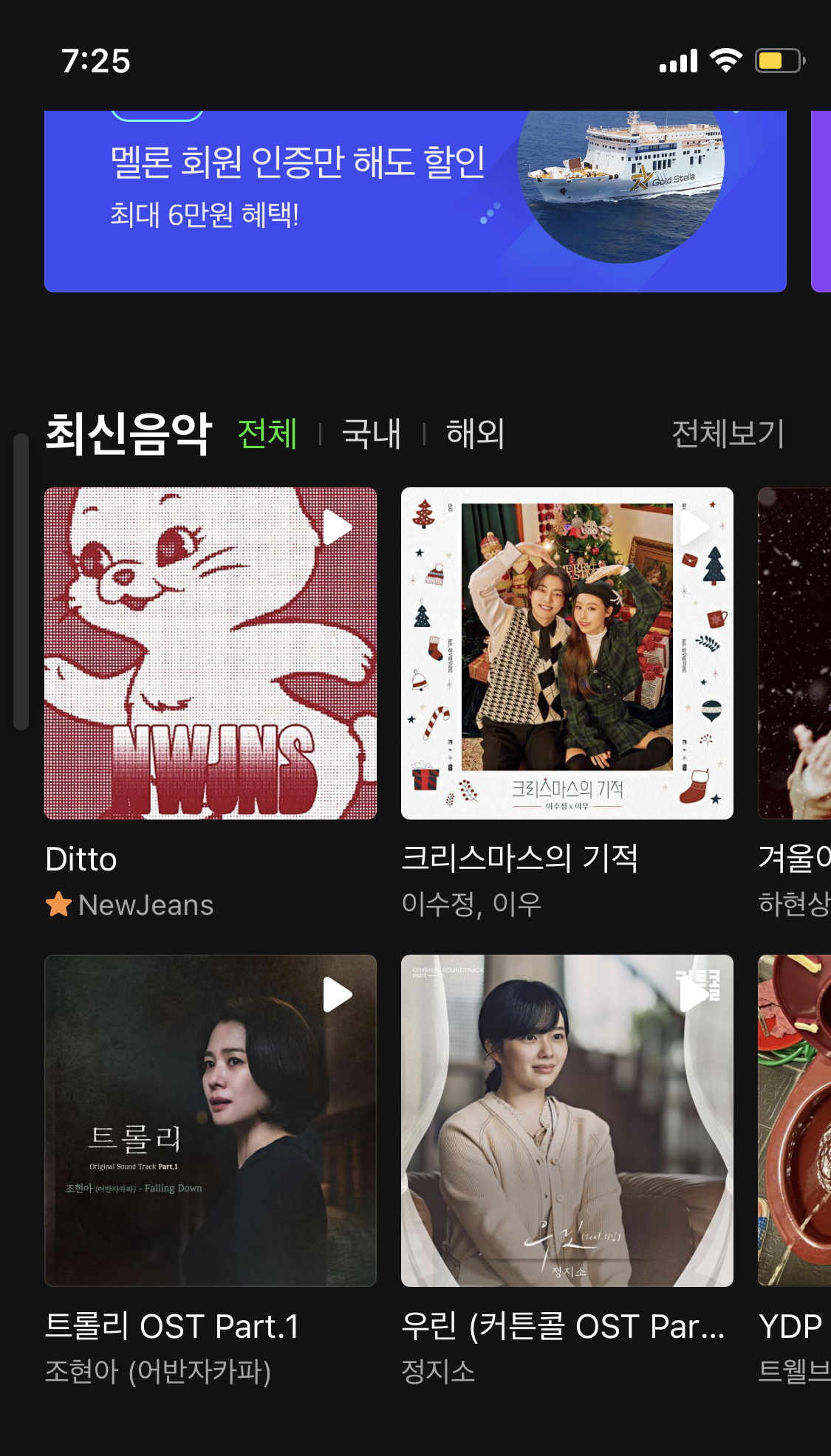Open 전체보기 for latest music
Screen dimensions: 831x1456
click(727, 433)
